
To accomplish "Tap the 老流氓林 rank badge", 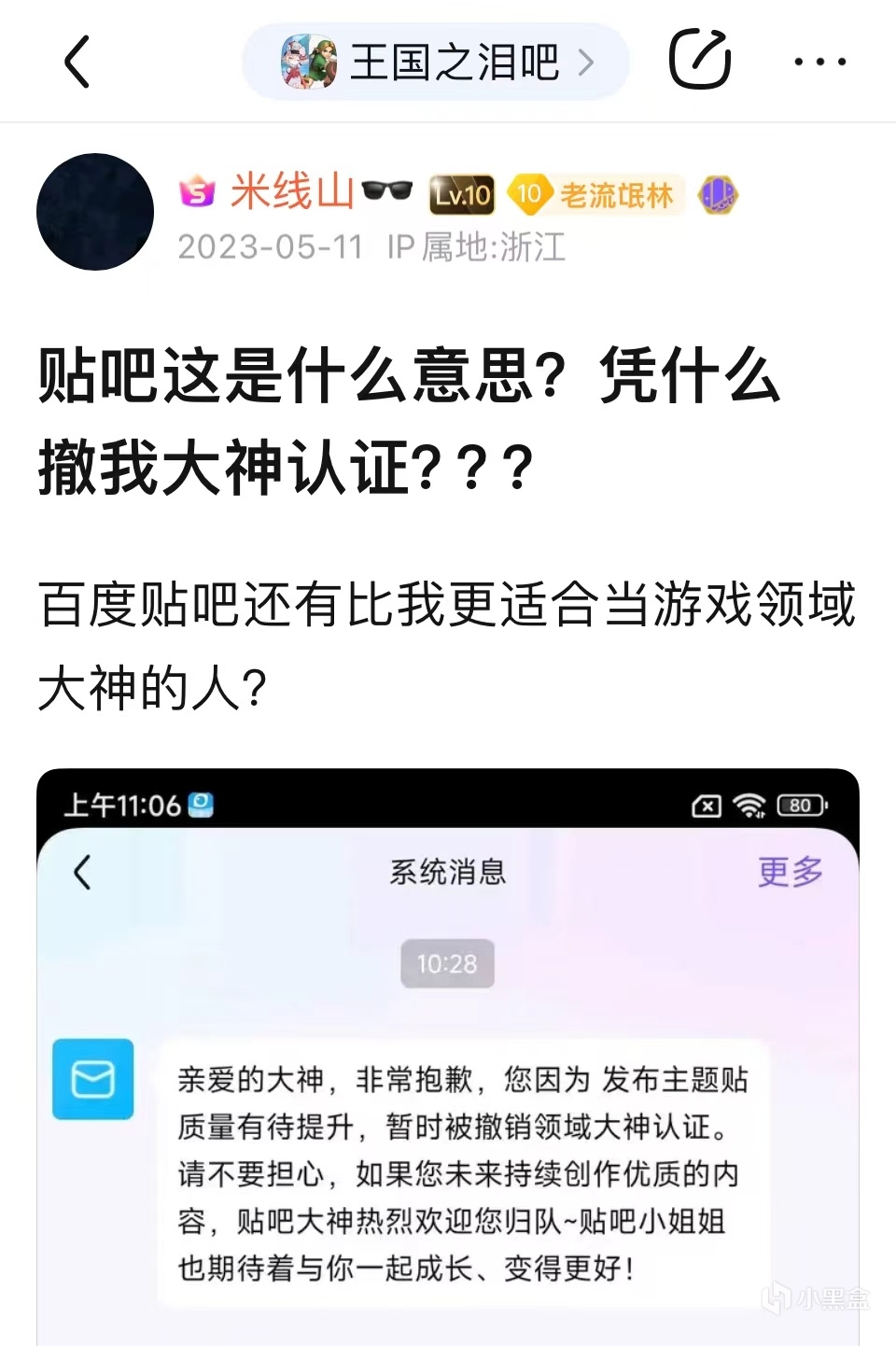I will (595, 195).
